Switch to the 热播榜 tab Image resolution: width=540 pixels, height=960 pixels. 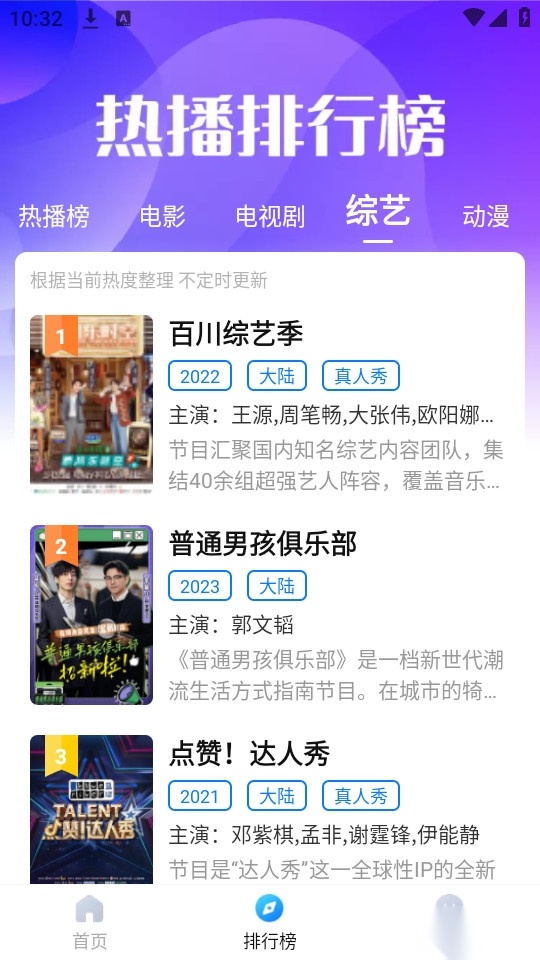(x=54, y=217)
